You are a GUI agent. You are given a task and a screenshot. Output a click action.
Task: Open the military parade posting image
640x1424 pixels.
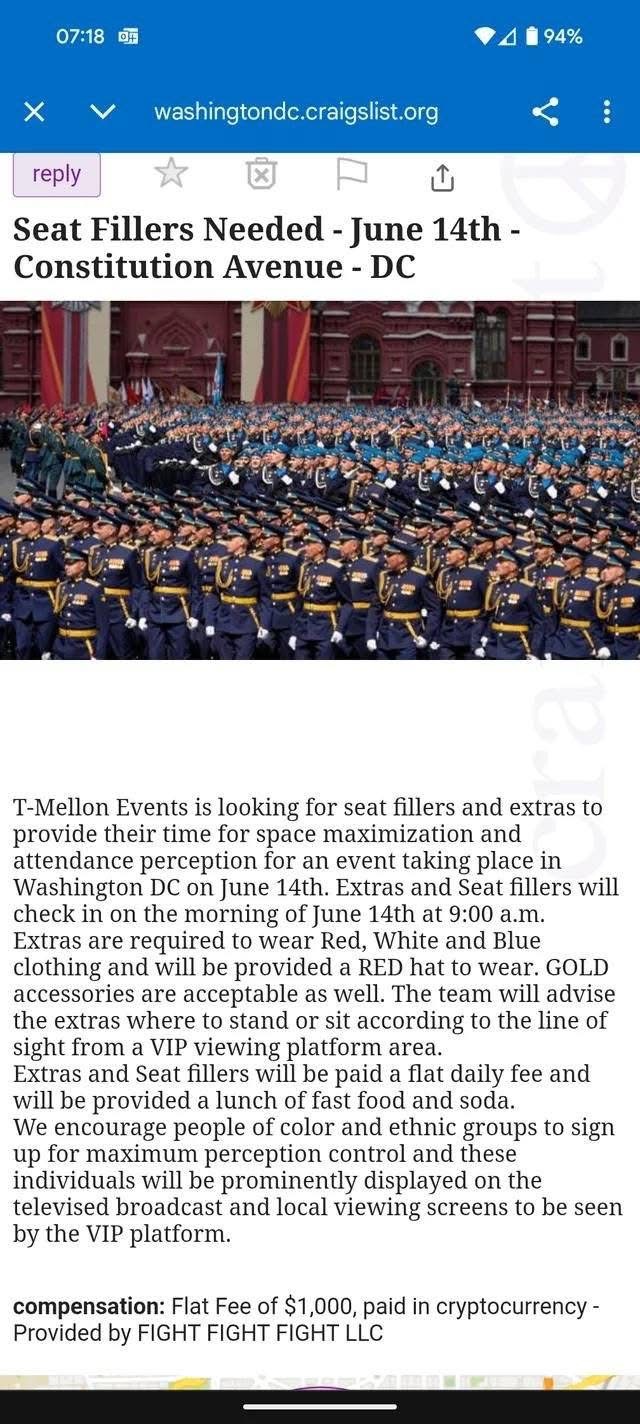(x=320, y=480)
